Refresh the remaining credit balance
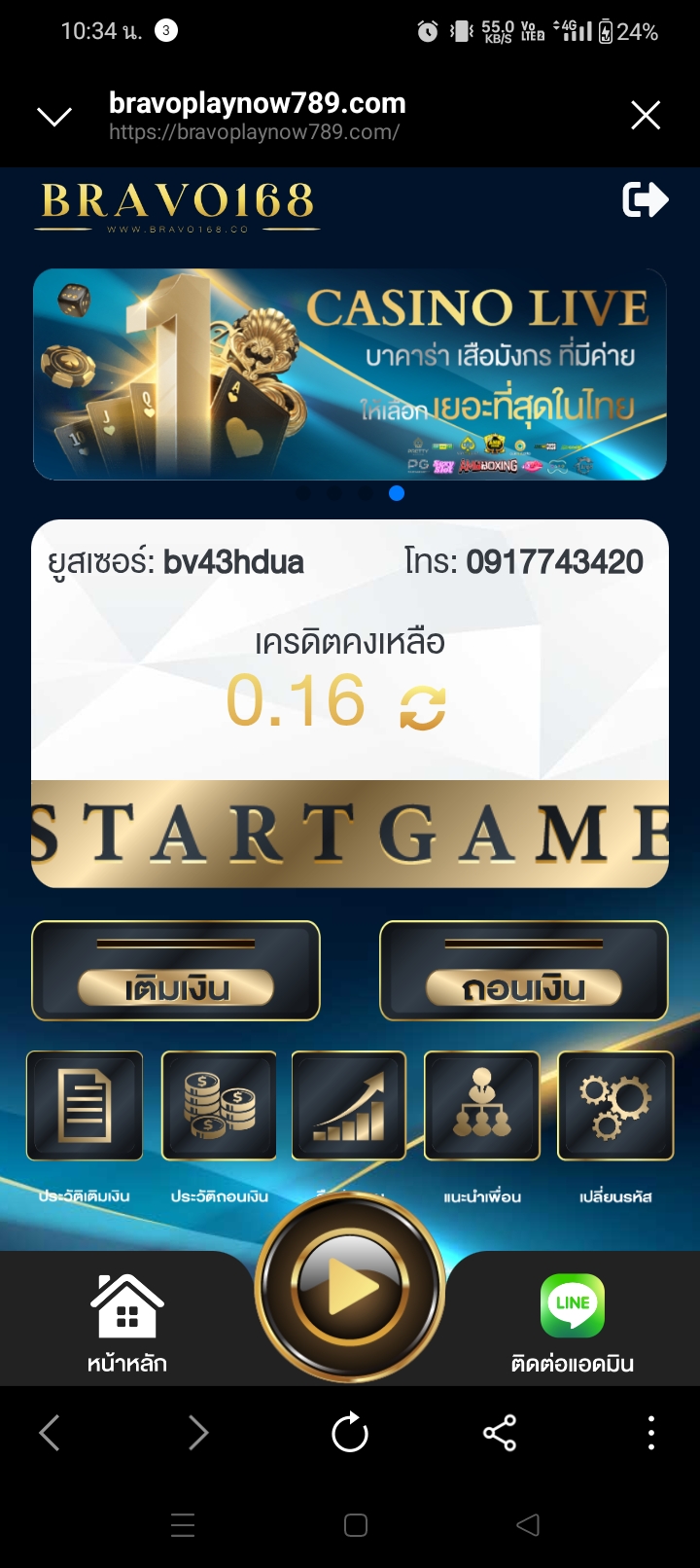700x1568 pixels. click(x=423, y=707)
